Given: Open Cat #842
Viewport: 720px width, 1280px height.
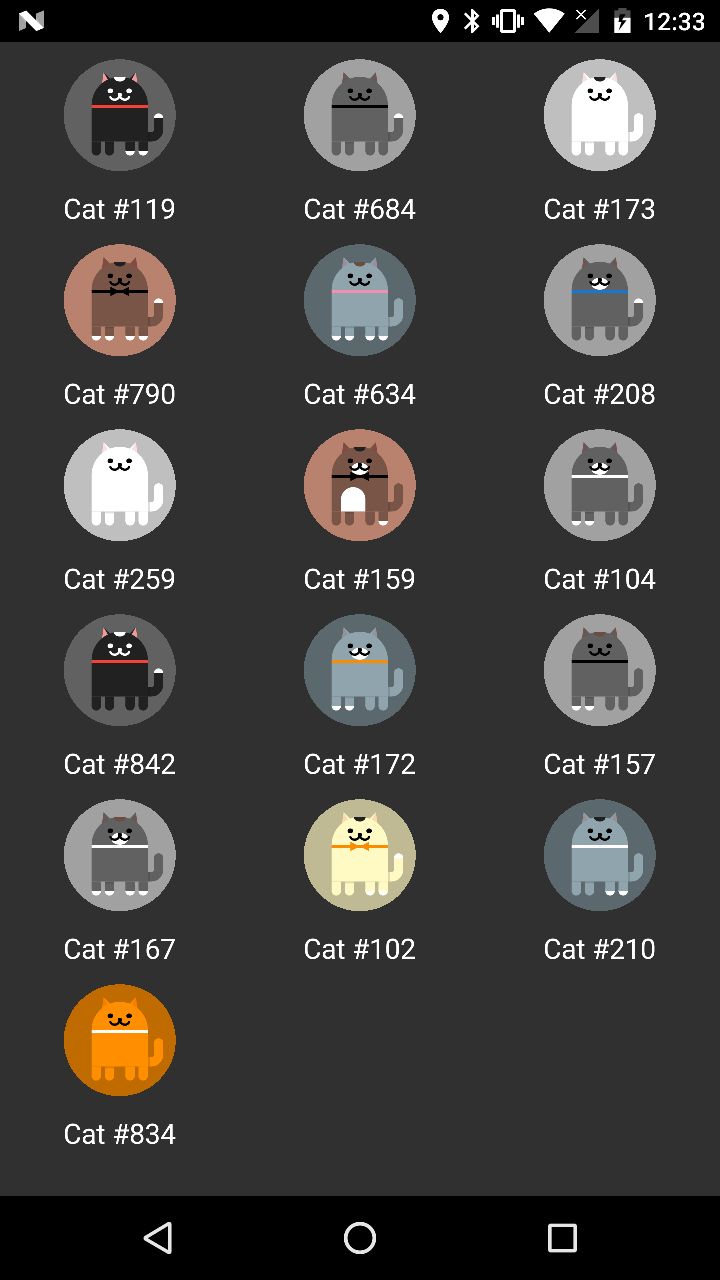Looking at the screenshot, I should [120, 670].
